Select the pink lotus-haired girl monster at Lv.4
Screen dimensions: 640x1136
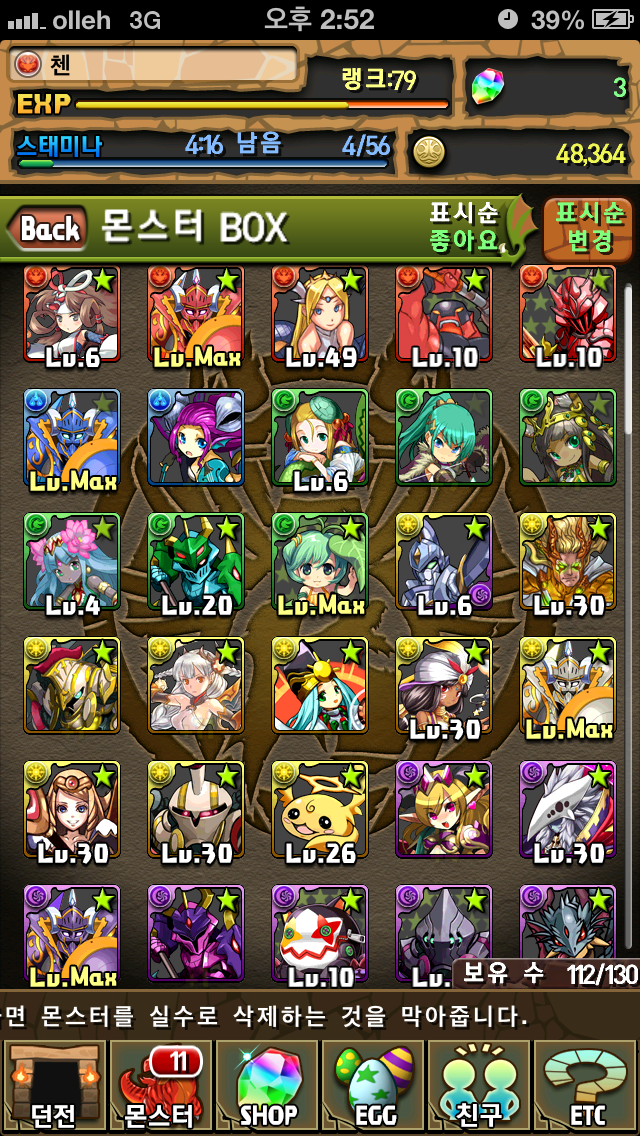pos(72,564)
